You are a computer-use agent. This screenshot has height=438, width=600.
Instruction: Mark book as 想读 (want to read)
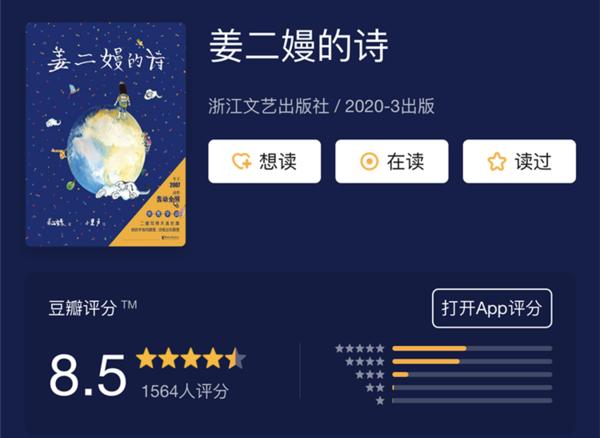[264, 162]
